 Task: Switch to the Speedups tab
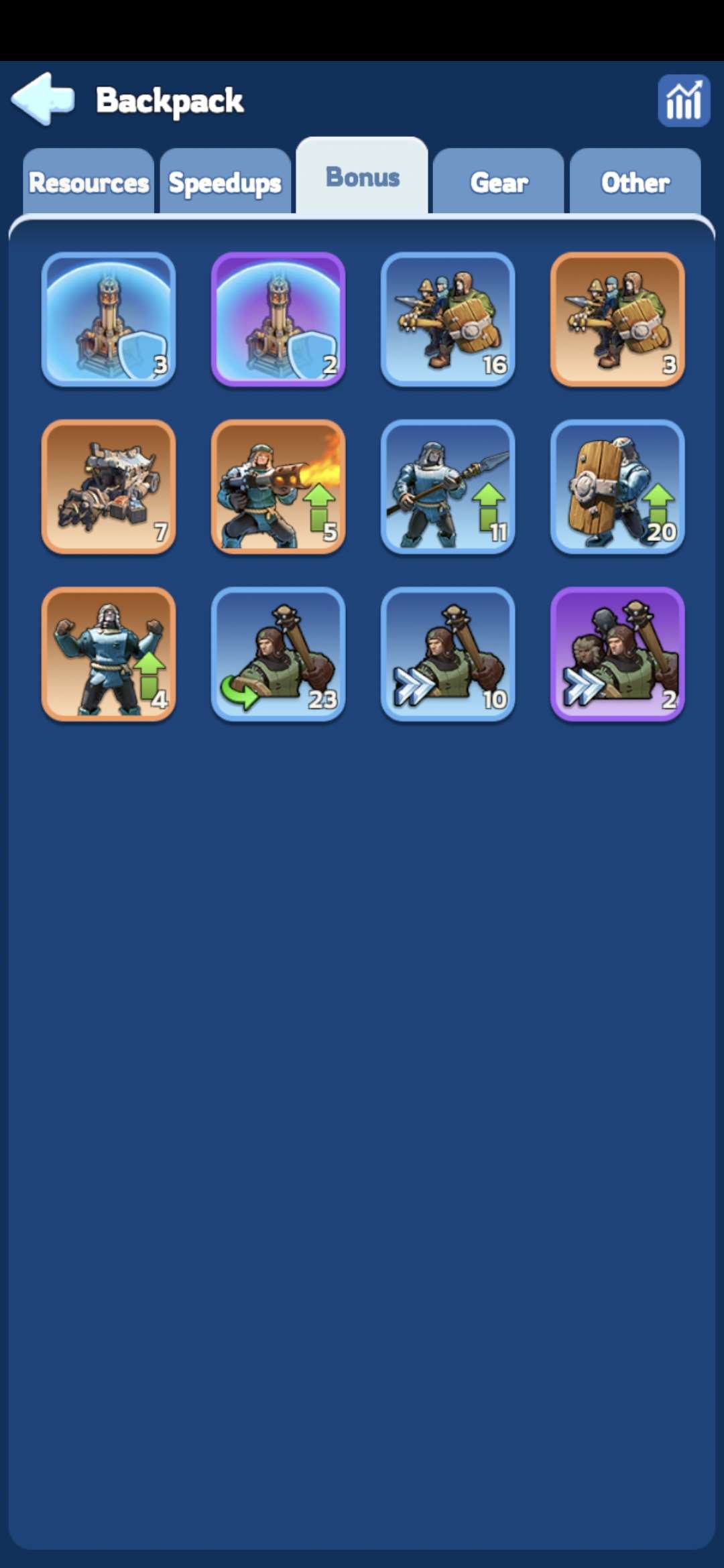pos(225,182)
